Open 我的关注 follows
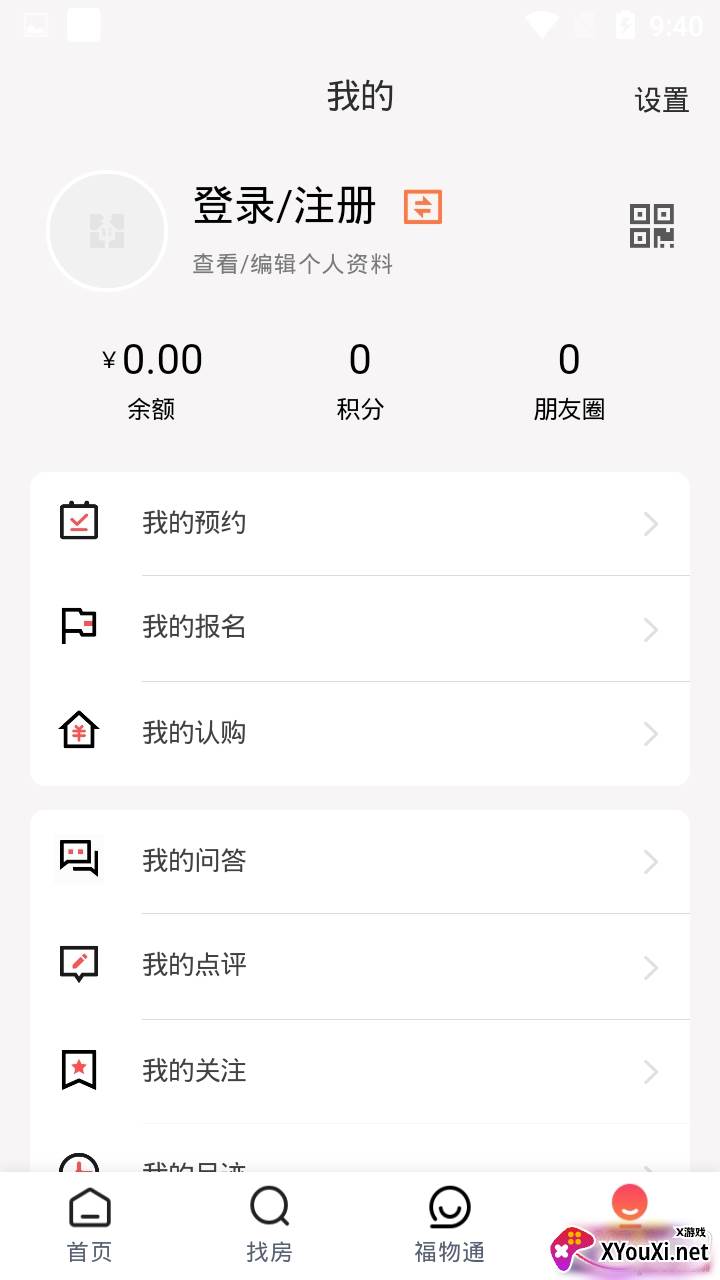 [360, 1071]
